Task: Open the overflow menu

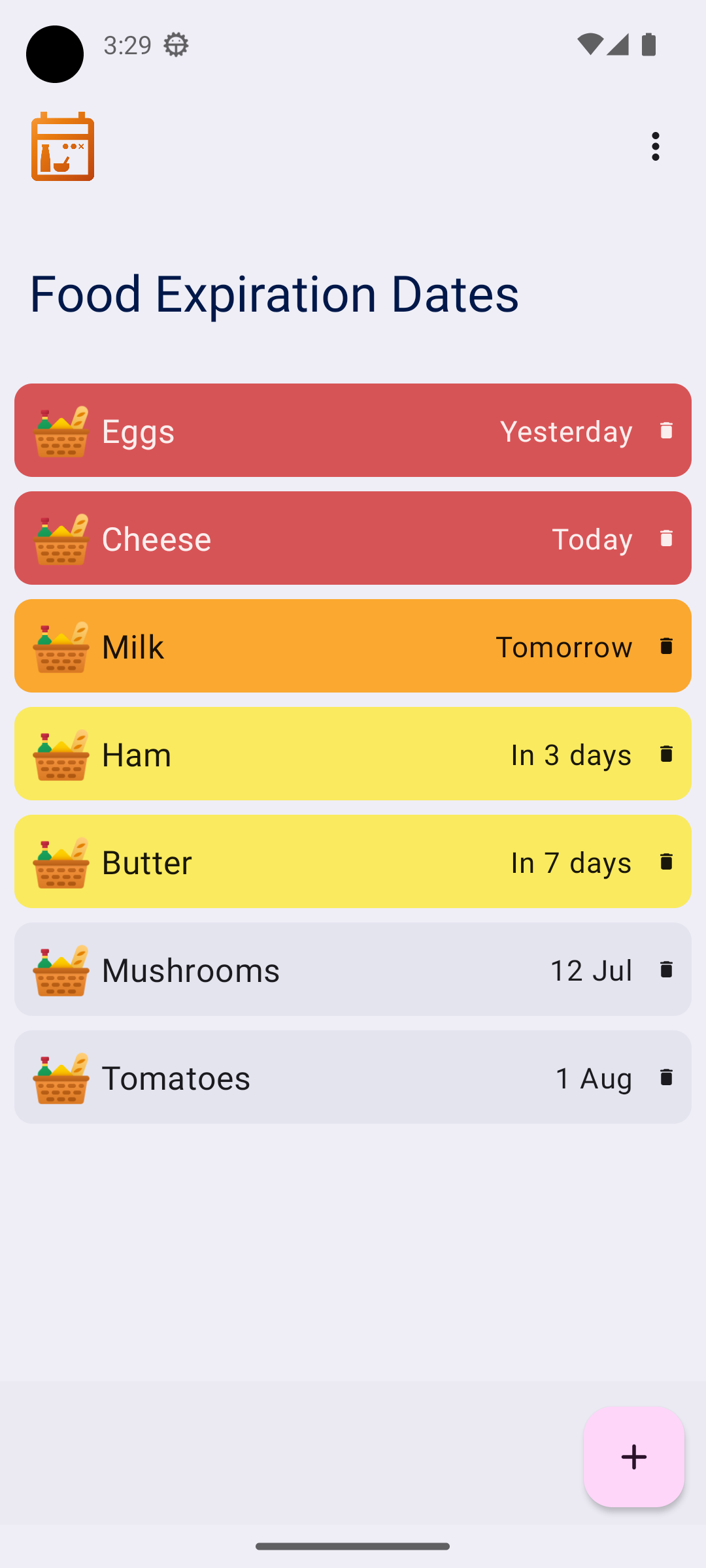Action: [x=655, y=146]
